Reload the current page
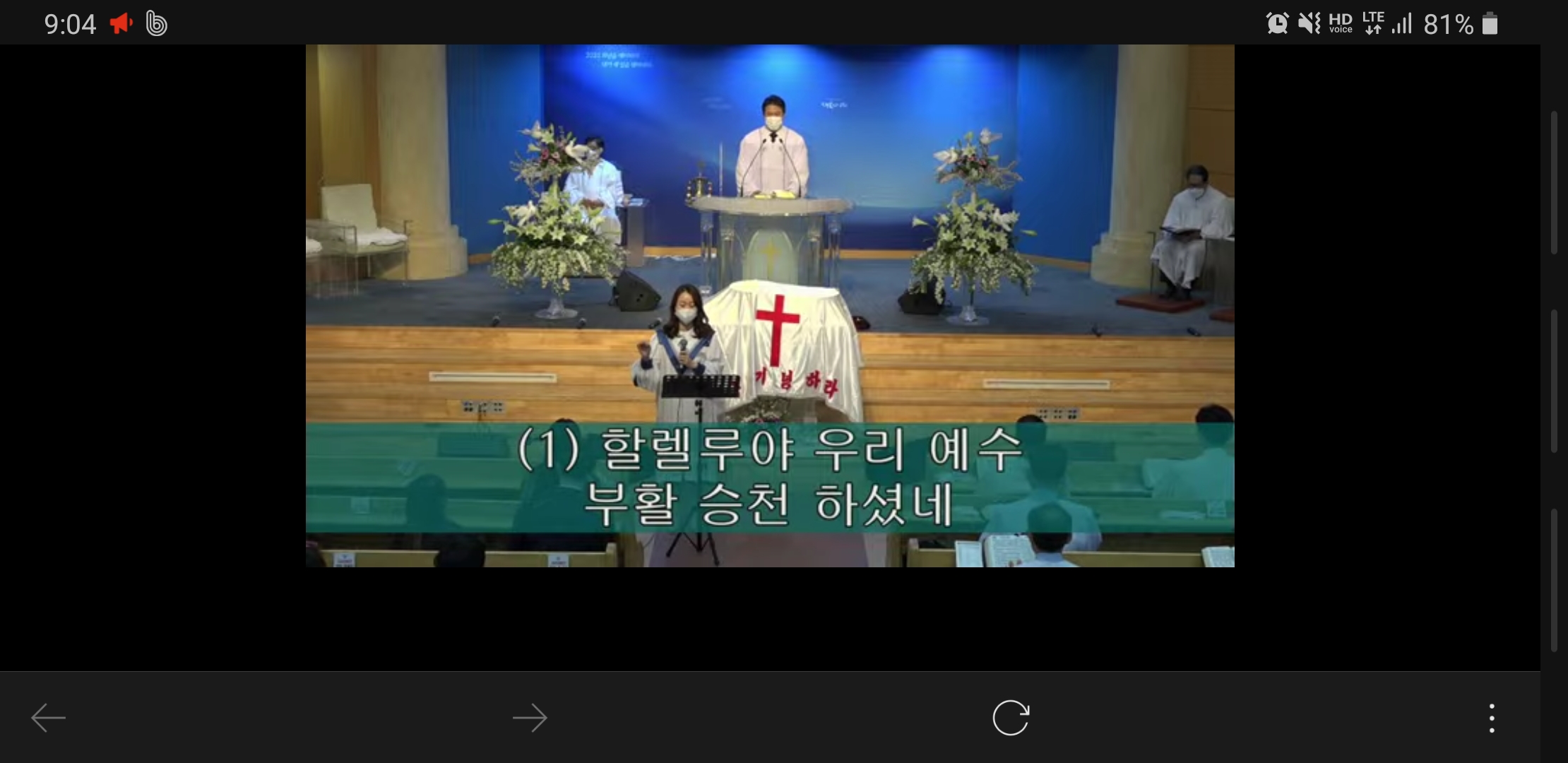Viewport: 1568px width, 763px height. tap(1011, 718)
